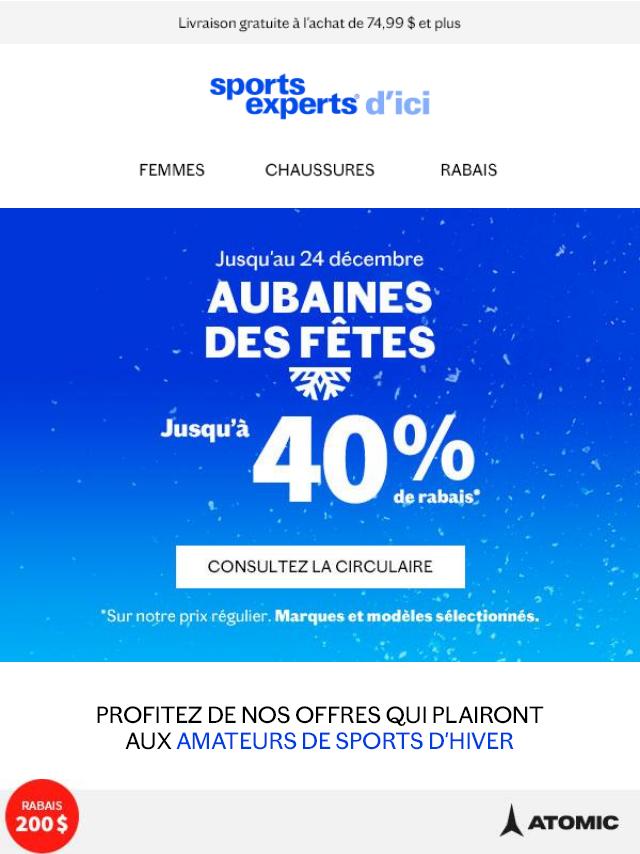Tap Consultez la circulaire button
The image size is (640, 854).
coord(320,566)
